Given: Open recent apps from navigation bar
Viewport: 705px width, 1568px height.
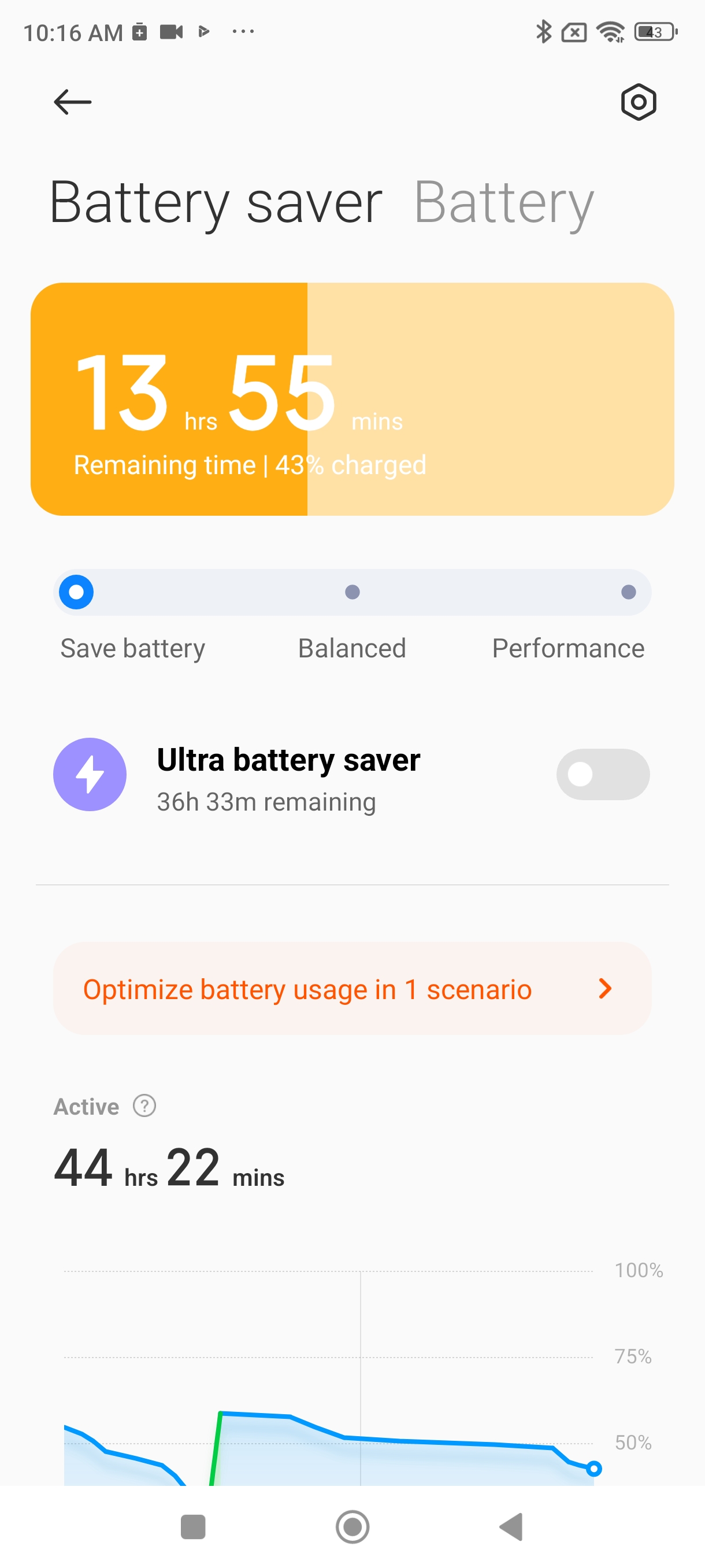Looking at the screenshot, I should [x=193, y=1526].
